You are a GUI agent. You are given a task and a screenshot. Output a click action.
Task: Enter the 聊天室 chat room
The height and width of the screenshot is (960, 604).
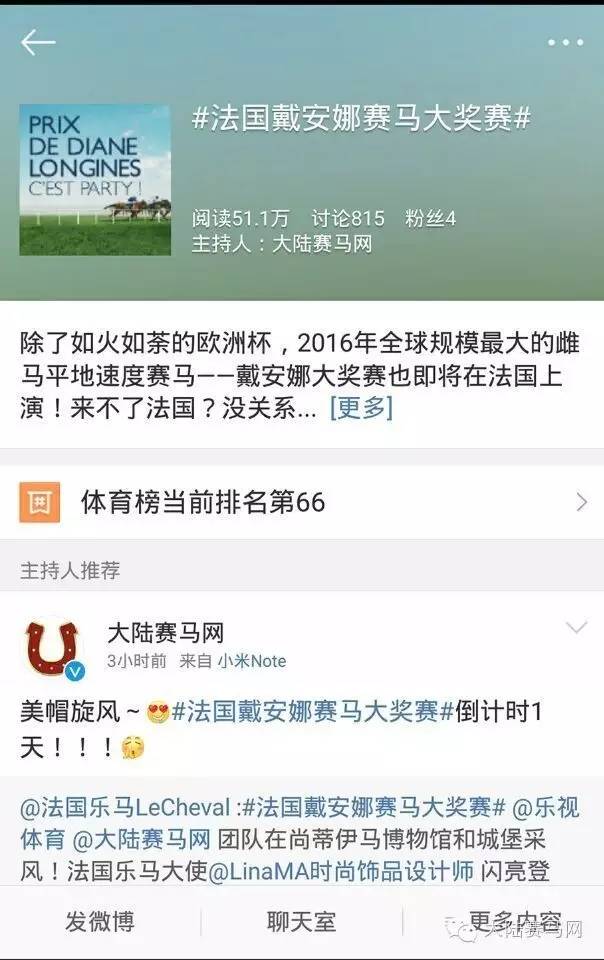(301, 921)
